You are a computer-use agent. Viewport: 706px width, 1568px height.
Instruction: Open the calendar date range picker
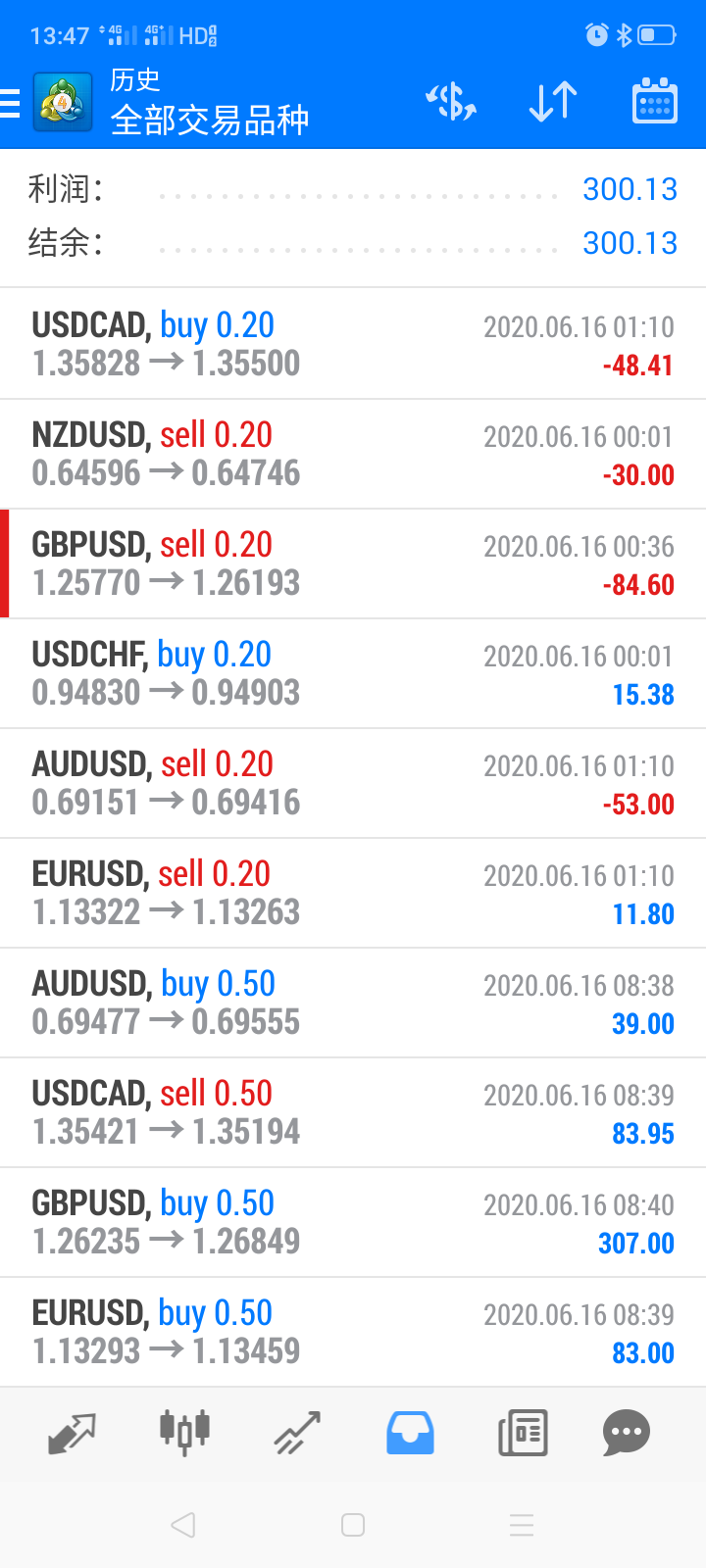[x=654, y=101]
